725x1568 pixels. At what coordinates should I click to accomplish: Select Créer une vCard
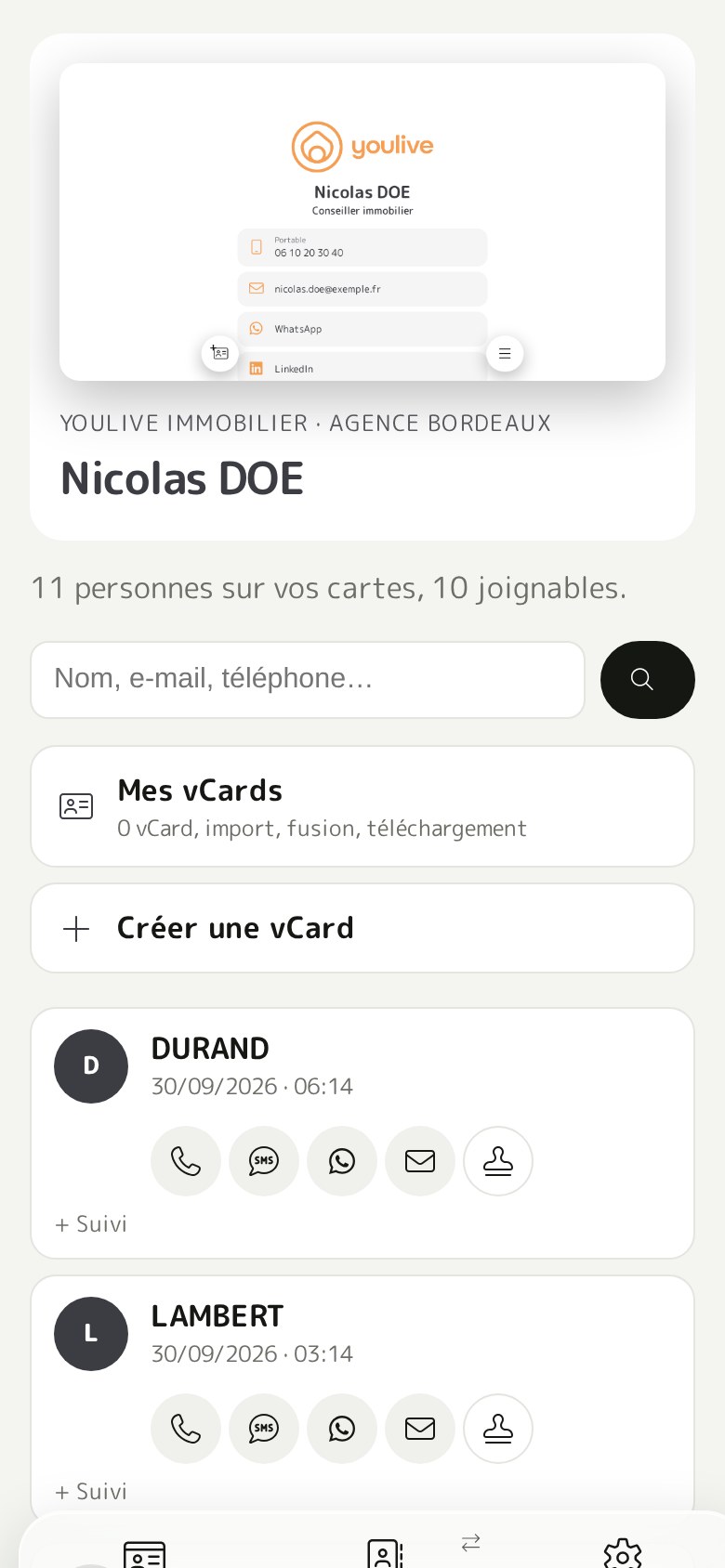click(362, 928)
